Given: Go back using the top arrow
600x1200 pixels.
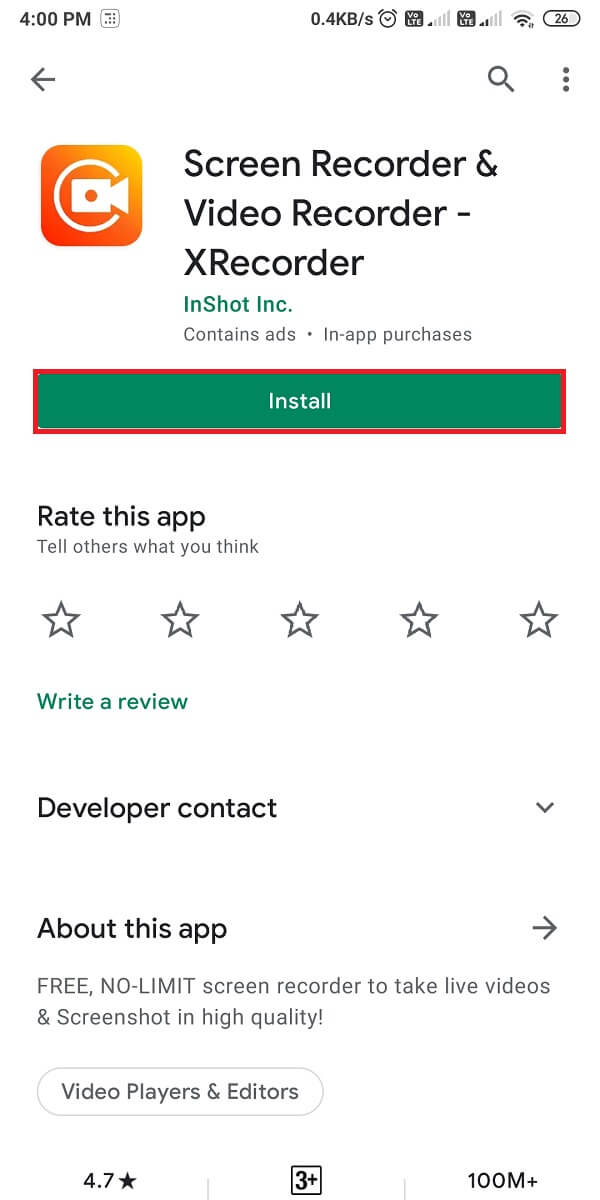Looking at the screenshot, I should (x=43, y=79).
